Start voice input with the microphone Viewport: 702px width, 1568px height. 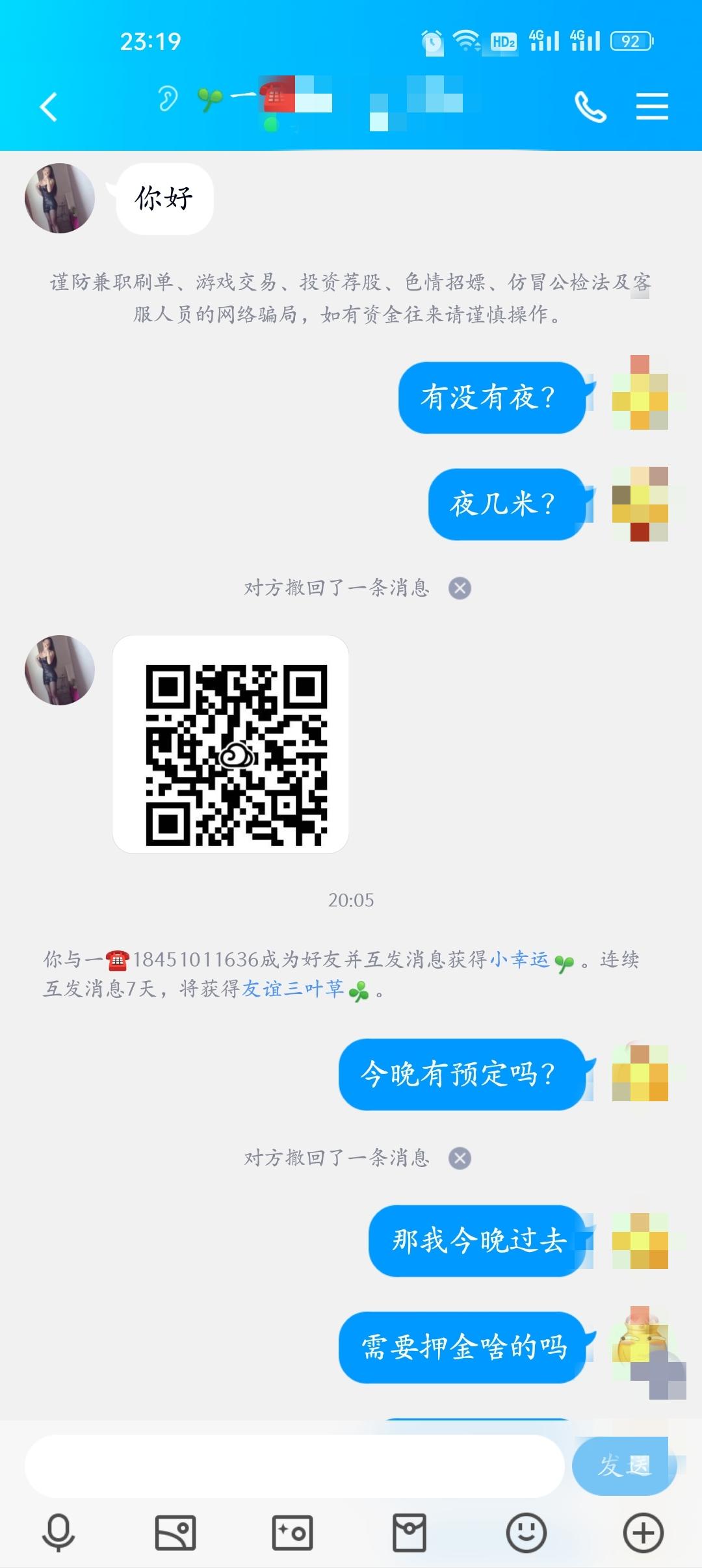point(58,1533)
